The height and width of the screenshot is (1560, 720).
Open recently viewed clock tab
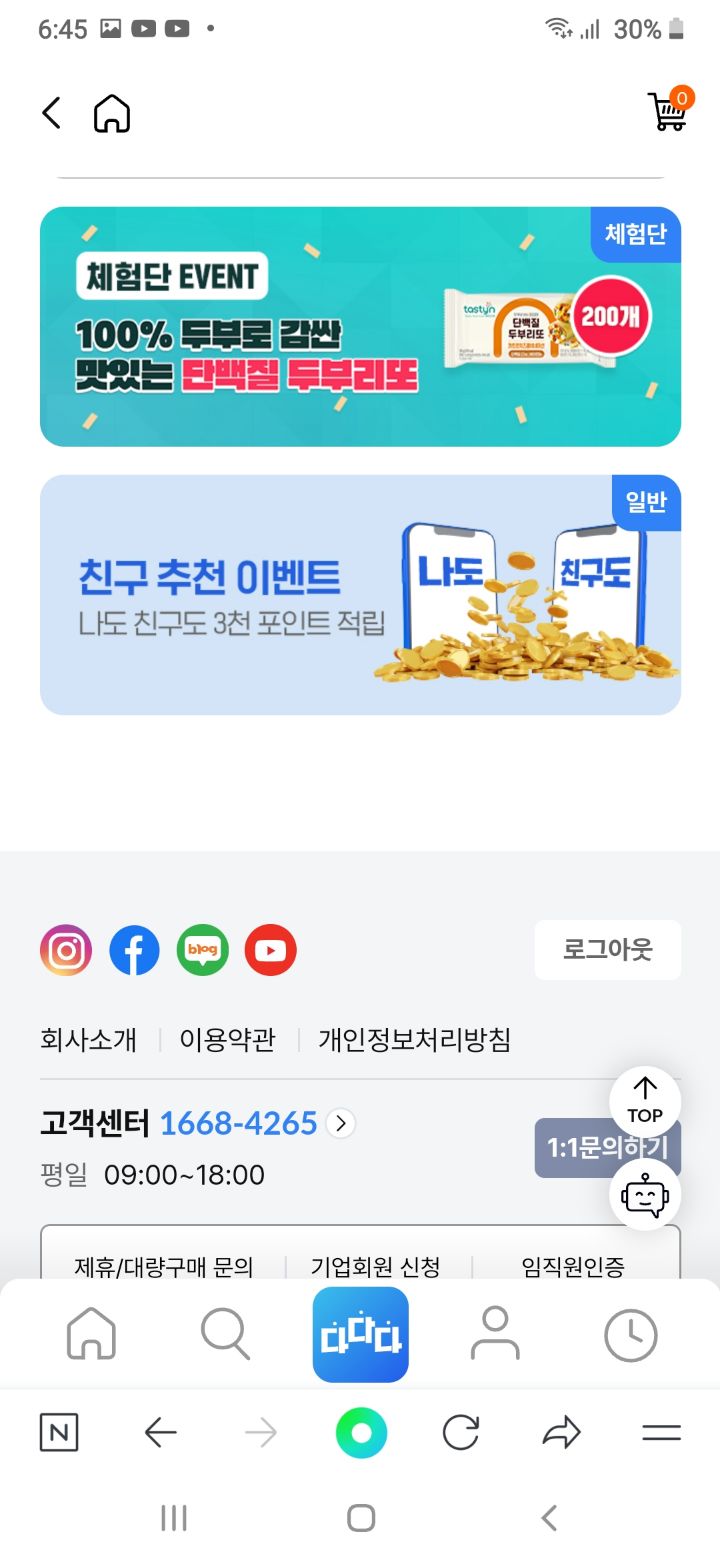631,1335
